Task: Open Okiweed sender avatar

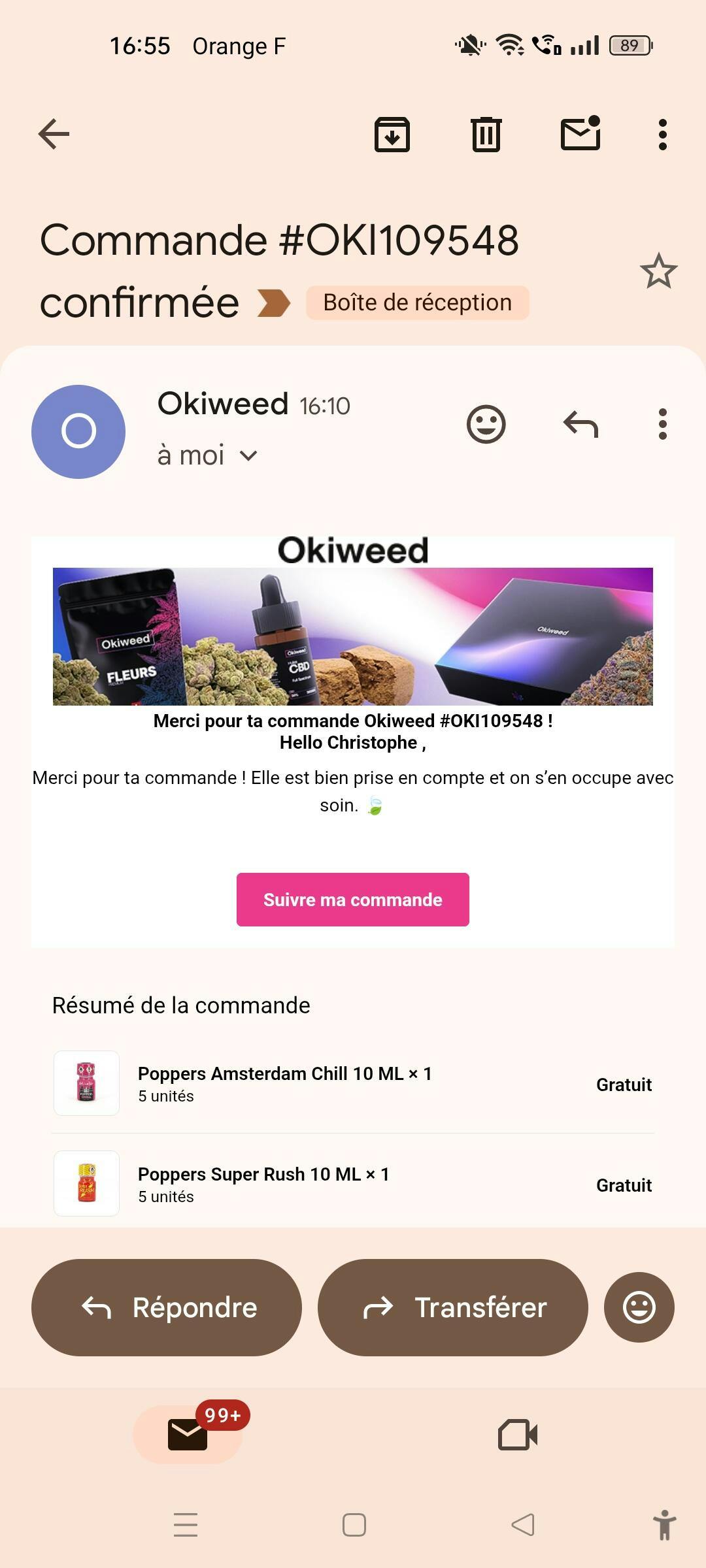Action: (78, 431)
